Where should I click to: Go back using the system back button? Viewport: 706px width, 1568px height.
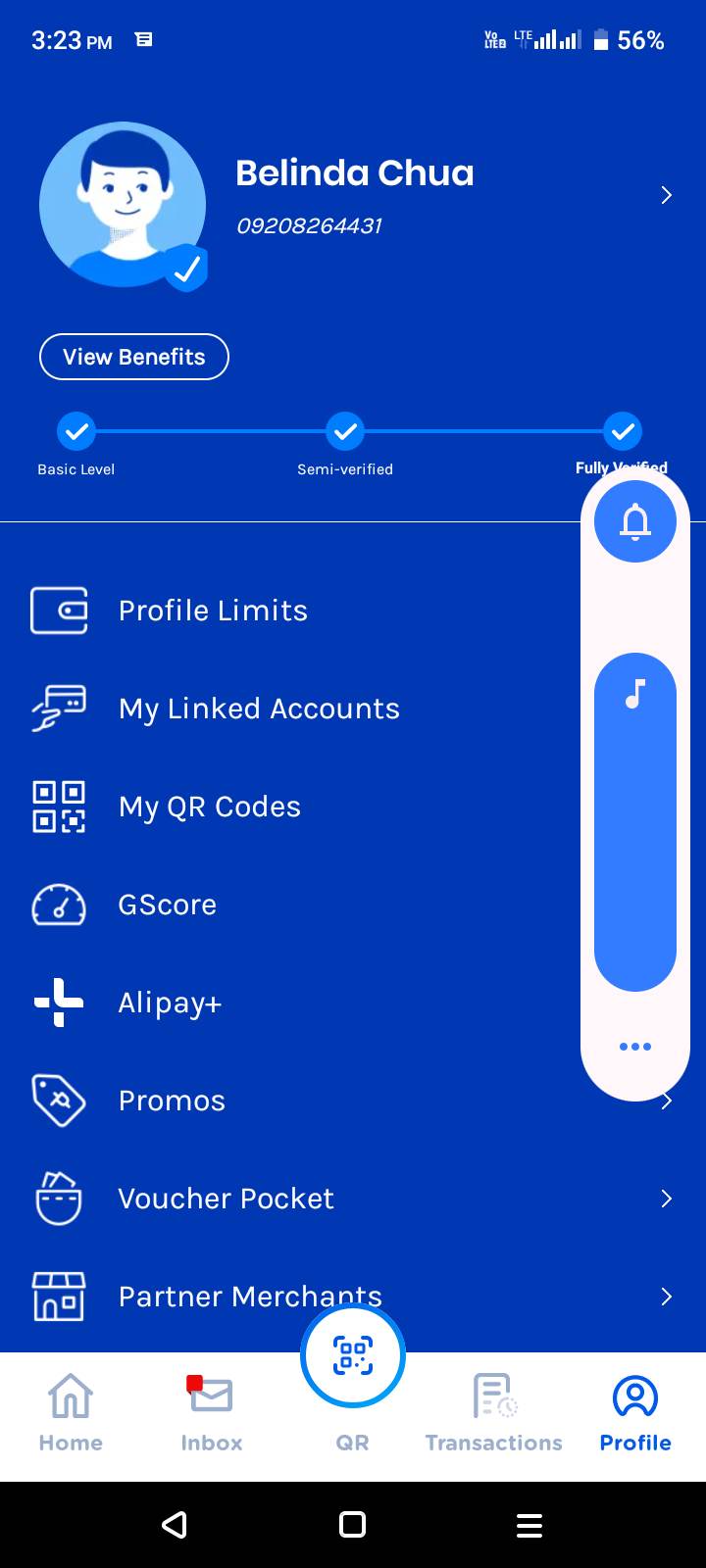(x=175, y=1525)
